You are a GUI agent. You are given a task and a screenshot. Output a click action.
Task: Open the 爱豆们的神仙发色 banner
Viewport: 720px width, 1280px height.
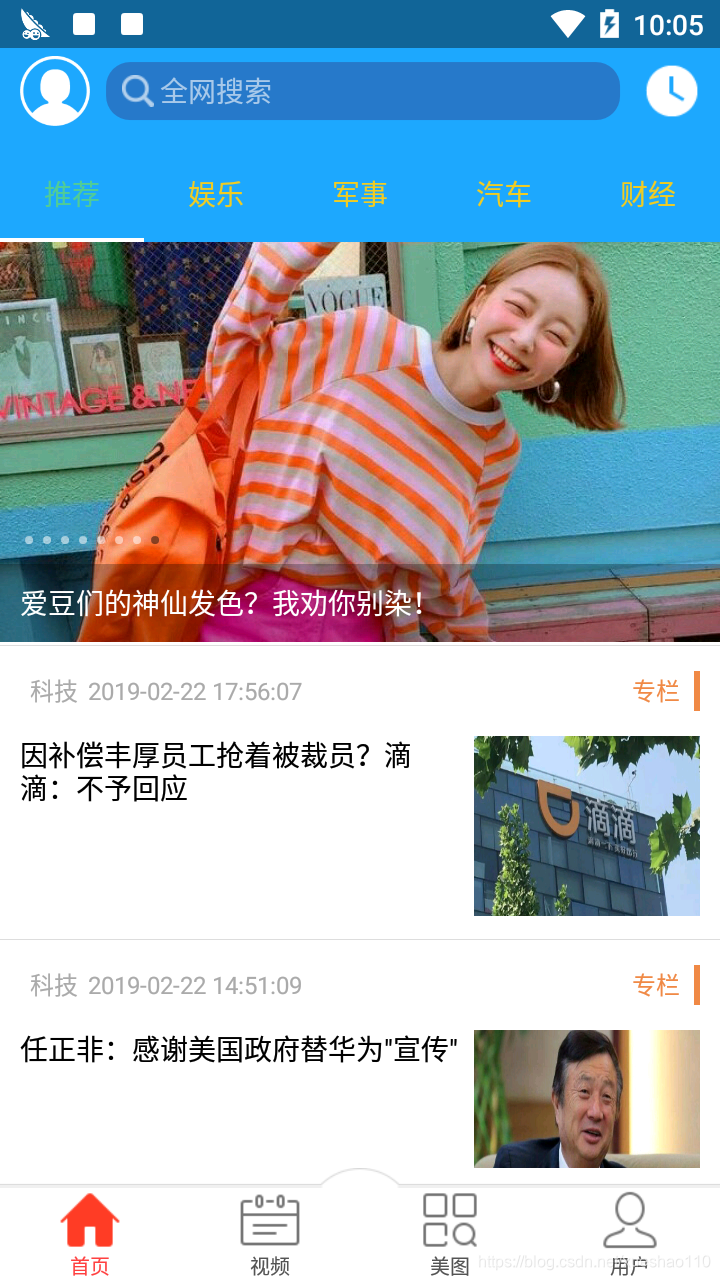(x=360, y=442)
